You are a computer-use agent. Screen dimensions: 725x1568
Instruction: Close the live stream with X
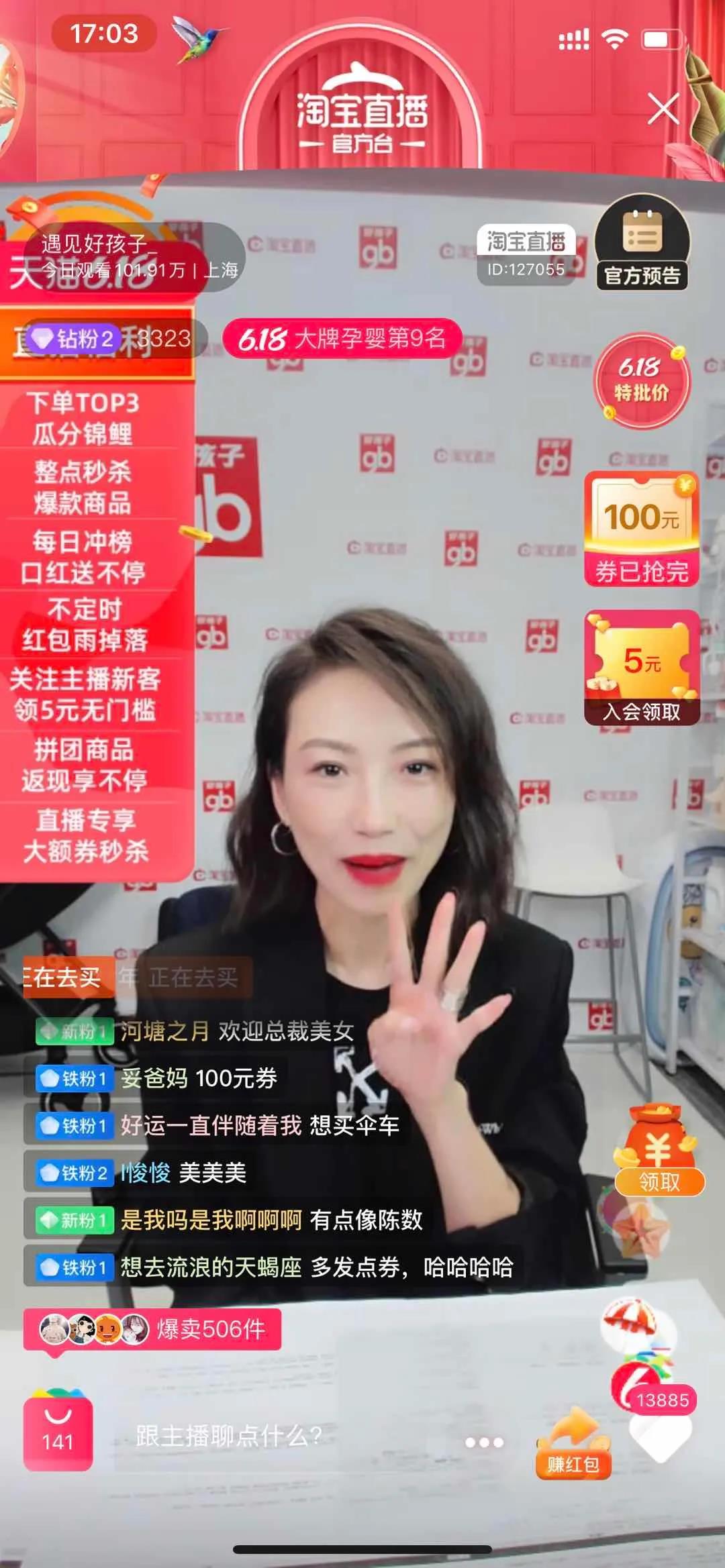(663, 109)
